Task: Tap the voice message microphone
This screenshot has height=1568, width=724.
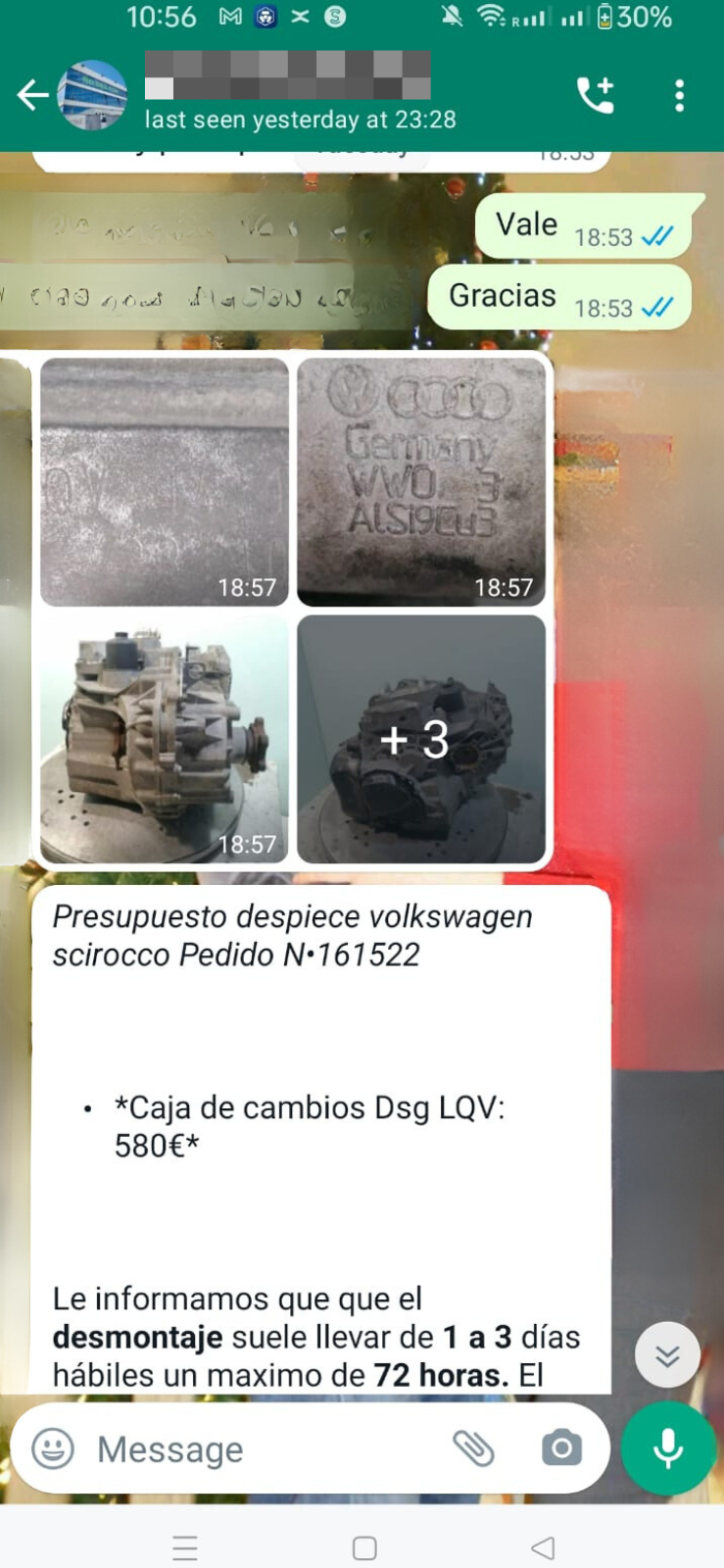Action: coord(668,1448)
